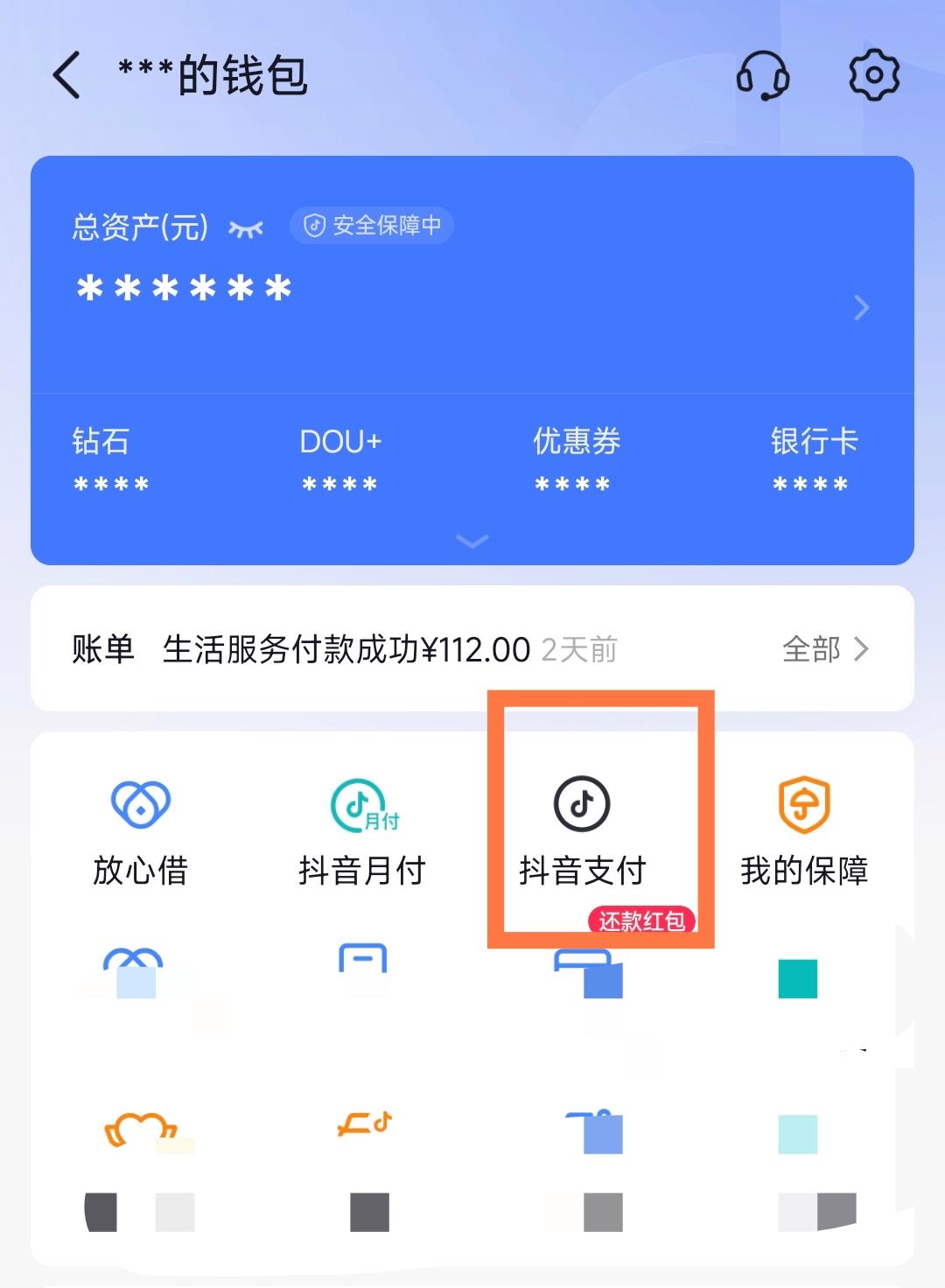Open 抖音月付 monthly pay

click(x=362, y=831)
